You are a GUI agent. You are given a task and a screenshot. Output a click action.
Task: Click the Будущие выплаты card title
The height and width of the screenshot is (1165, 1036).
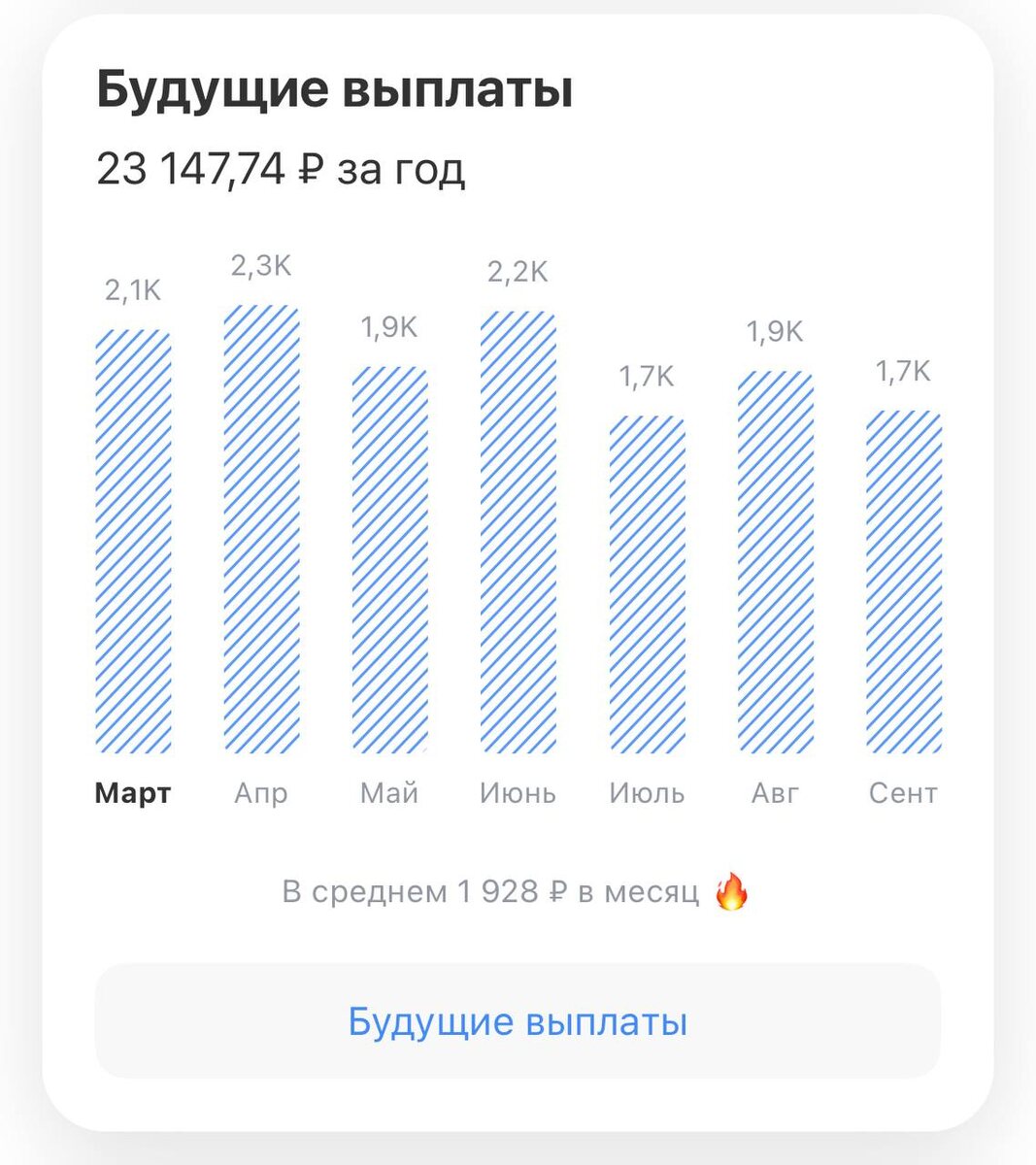pos(335,89)
